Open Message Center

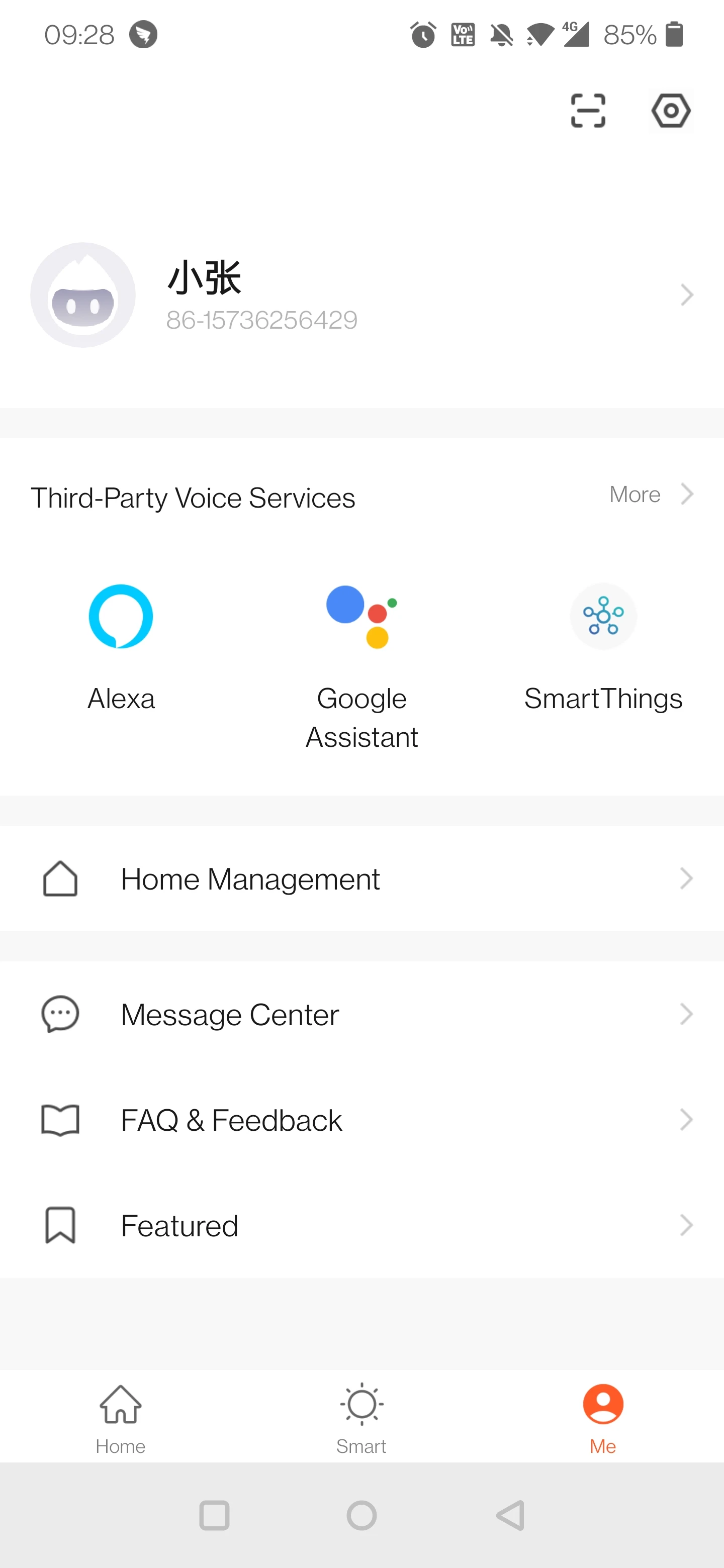click(x=361, y=1014)
